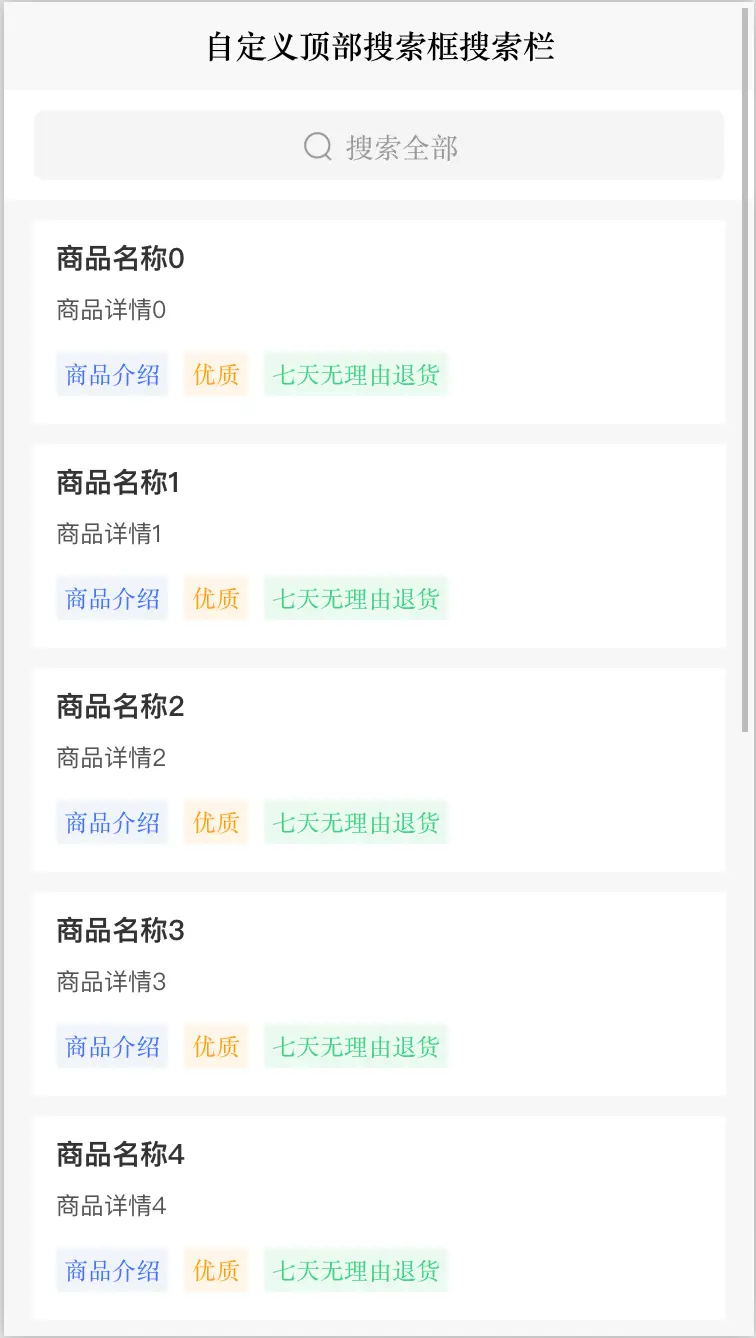This screenshot has height=1338, width=756.
Task: View the 商品名称3 product card
Action: tap(378, 994)
